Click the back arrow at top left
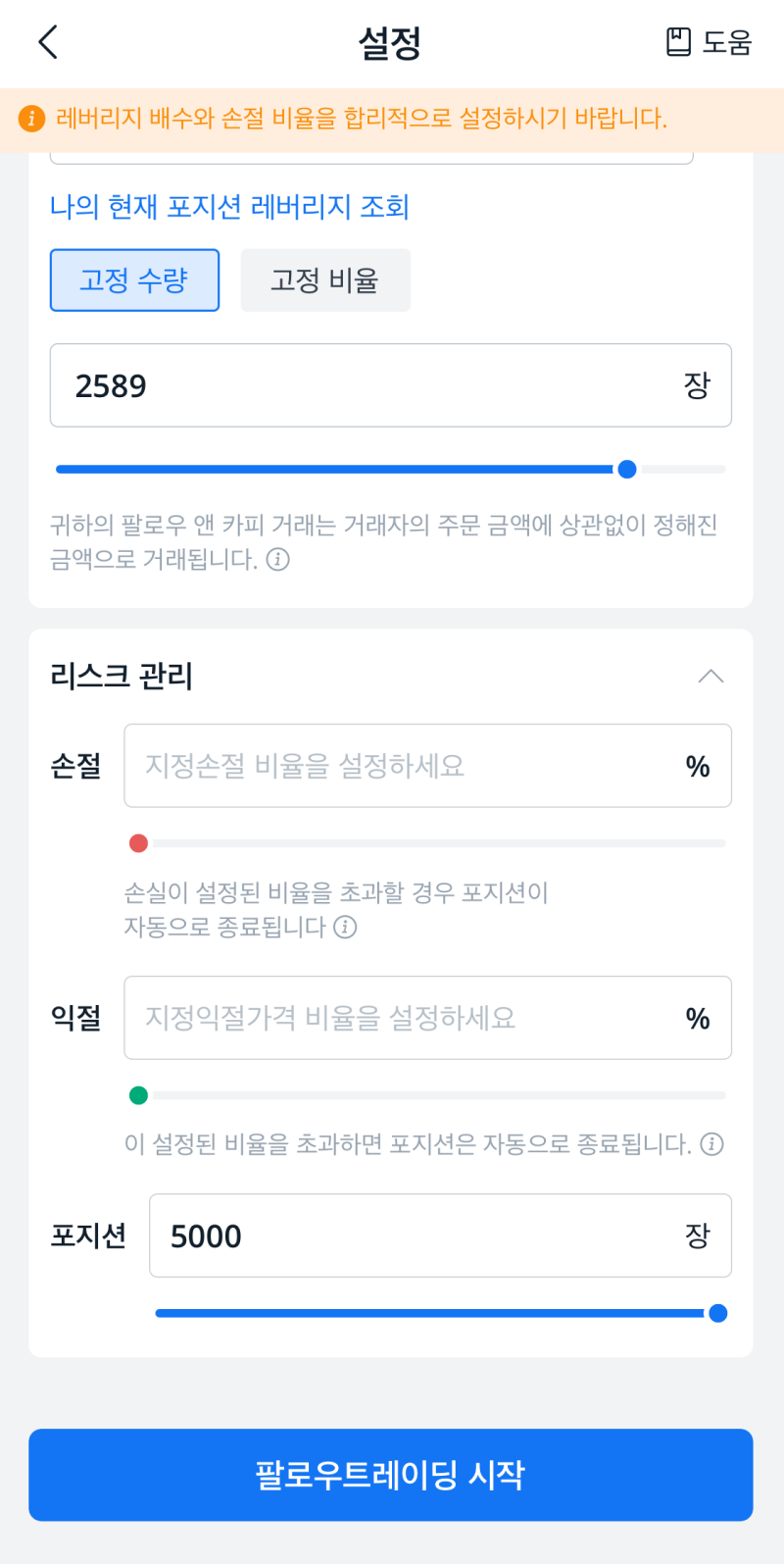Image resolution: width=784 pixels, height=1564 pixels. [47, 43]
